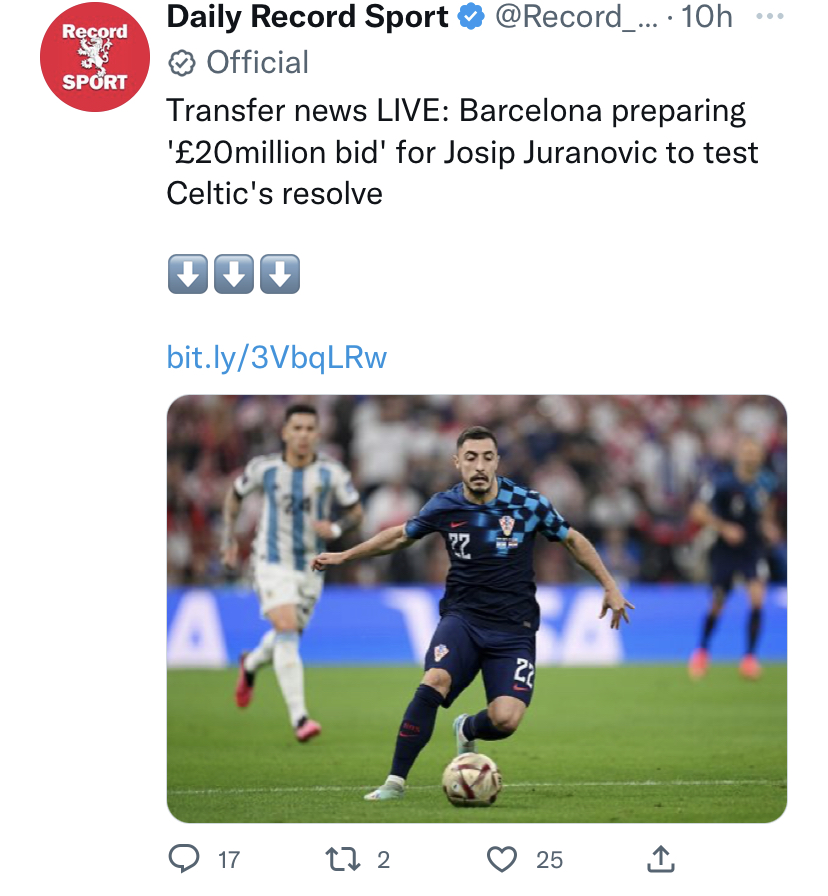Like the Barcelona transfer news tweet
This screenshot has width=828, height=896.
[x=504, y=859]
